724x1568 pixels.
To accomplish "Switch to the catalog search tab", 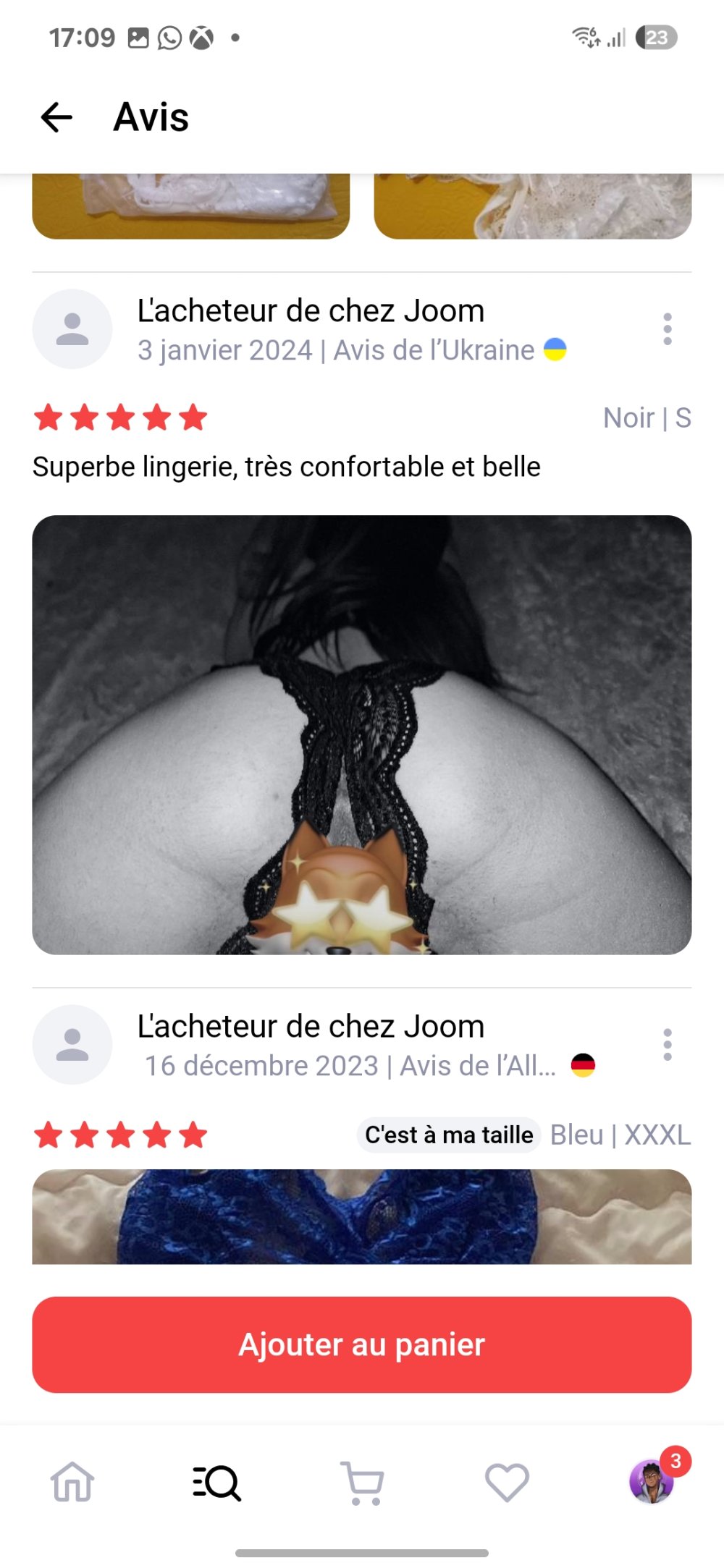I will (217, 1482).
